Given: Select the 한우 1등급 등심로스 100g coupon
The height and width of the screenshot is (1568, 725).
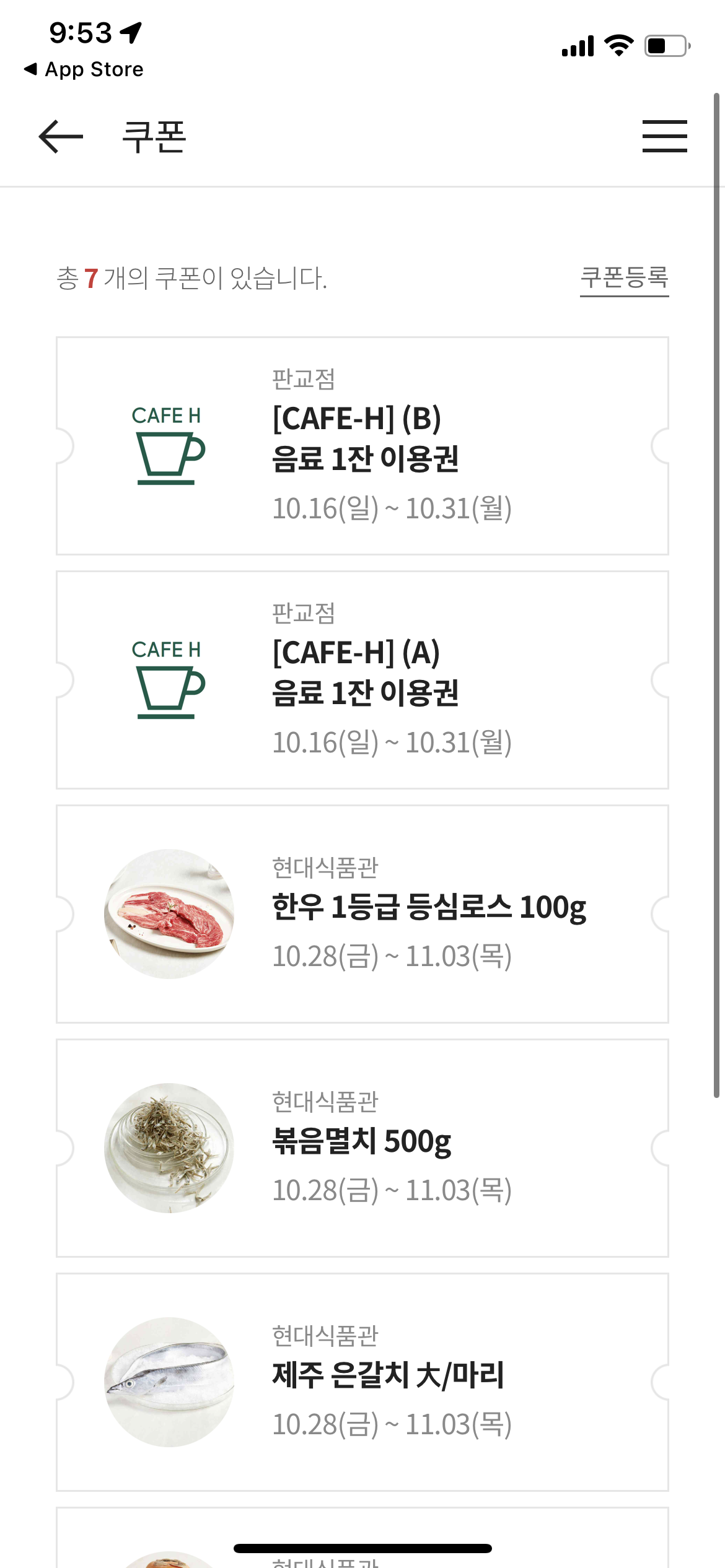Looking at the screenshot, I should click(x=362, y=914).
